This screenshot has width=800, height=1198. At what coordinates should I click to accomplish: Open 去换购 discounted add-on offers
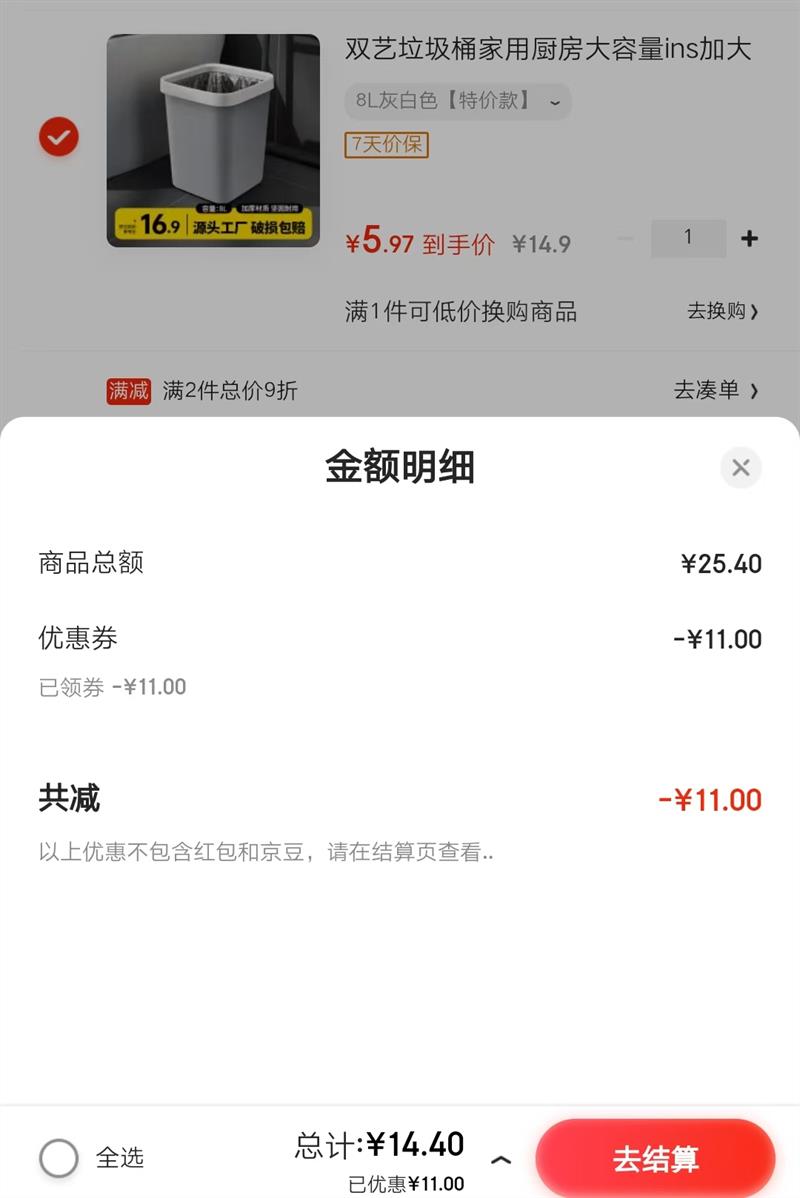point(721,311)
